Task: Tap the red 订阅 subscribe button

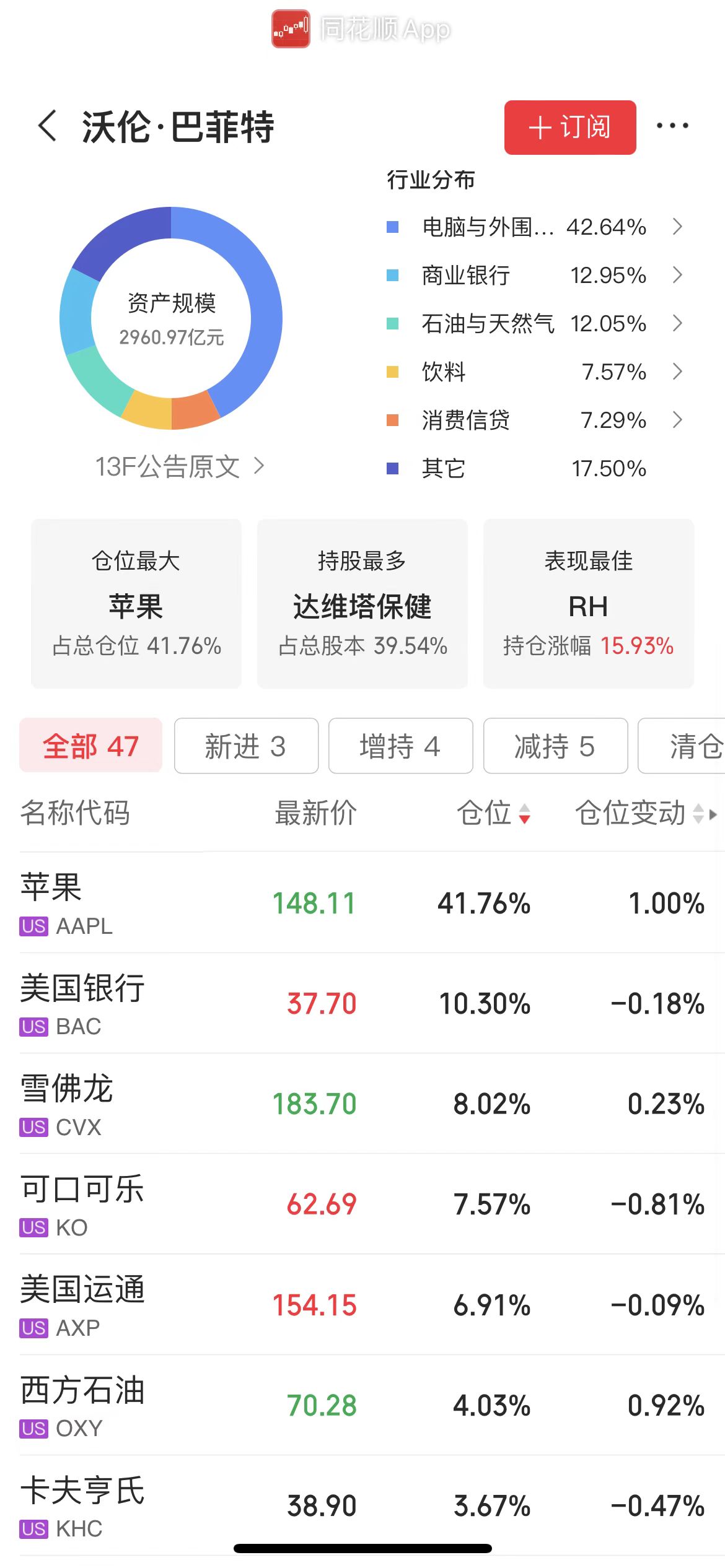Action: pos(569,128)
